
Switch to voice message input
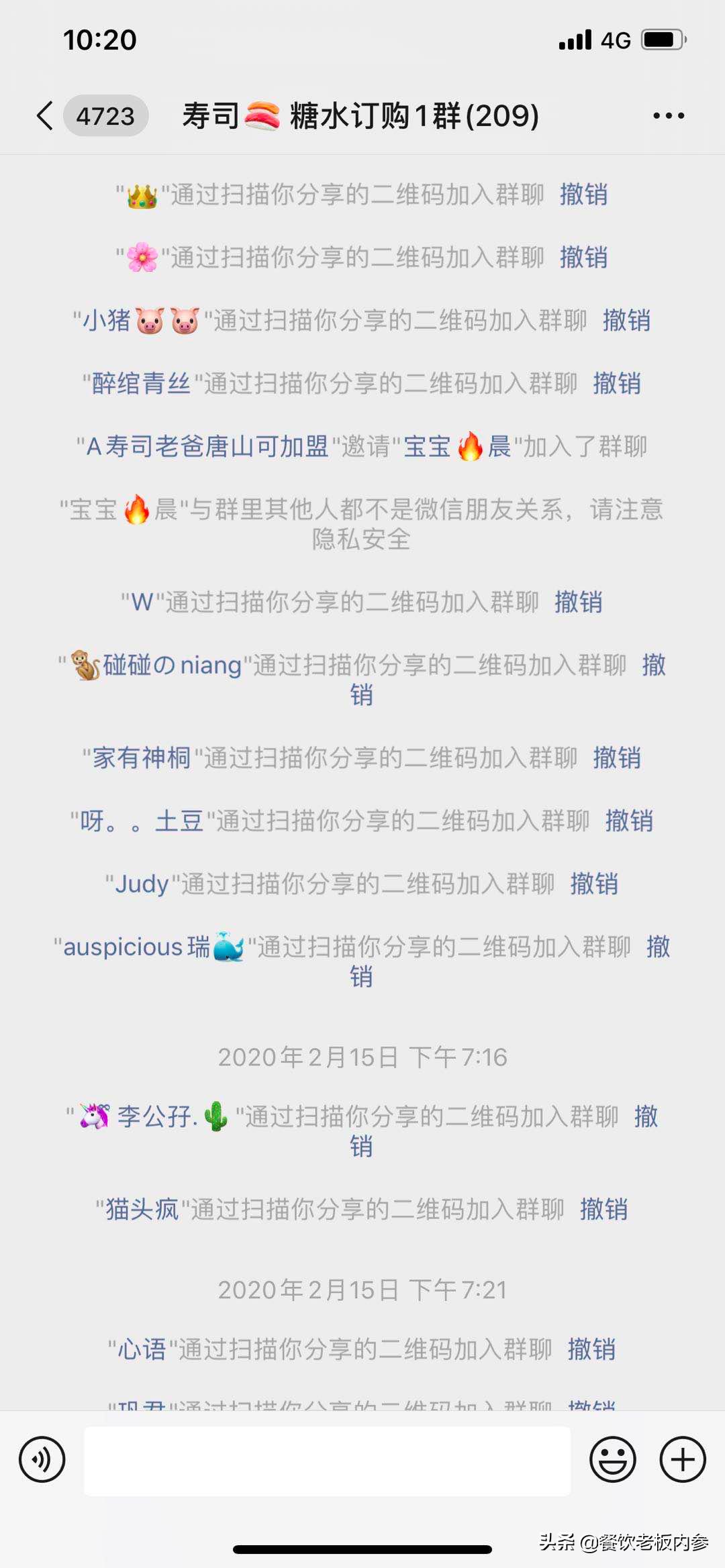tap(42, 1458)
